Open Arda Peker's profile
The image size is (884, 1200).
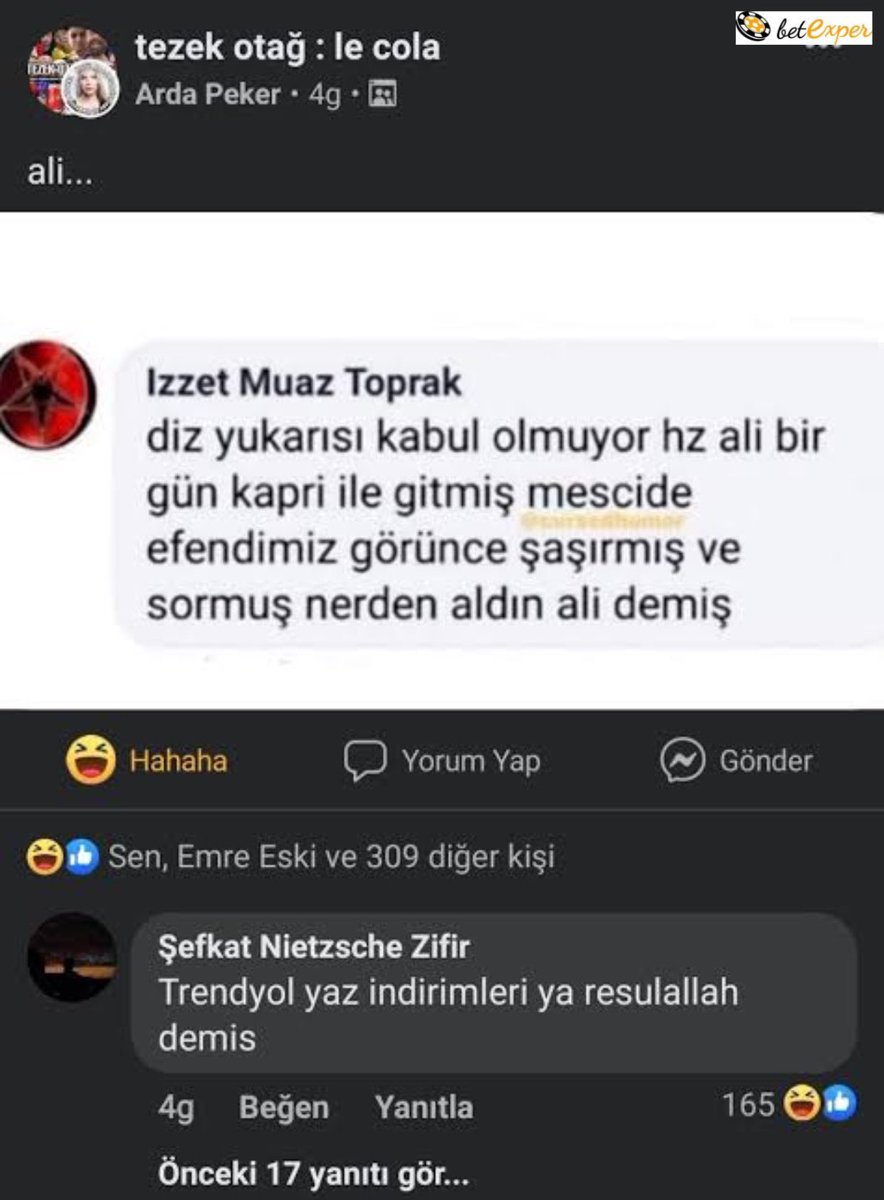click(207, 96)
